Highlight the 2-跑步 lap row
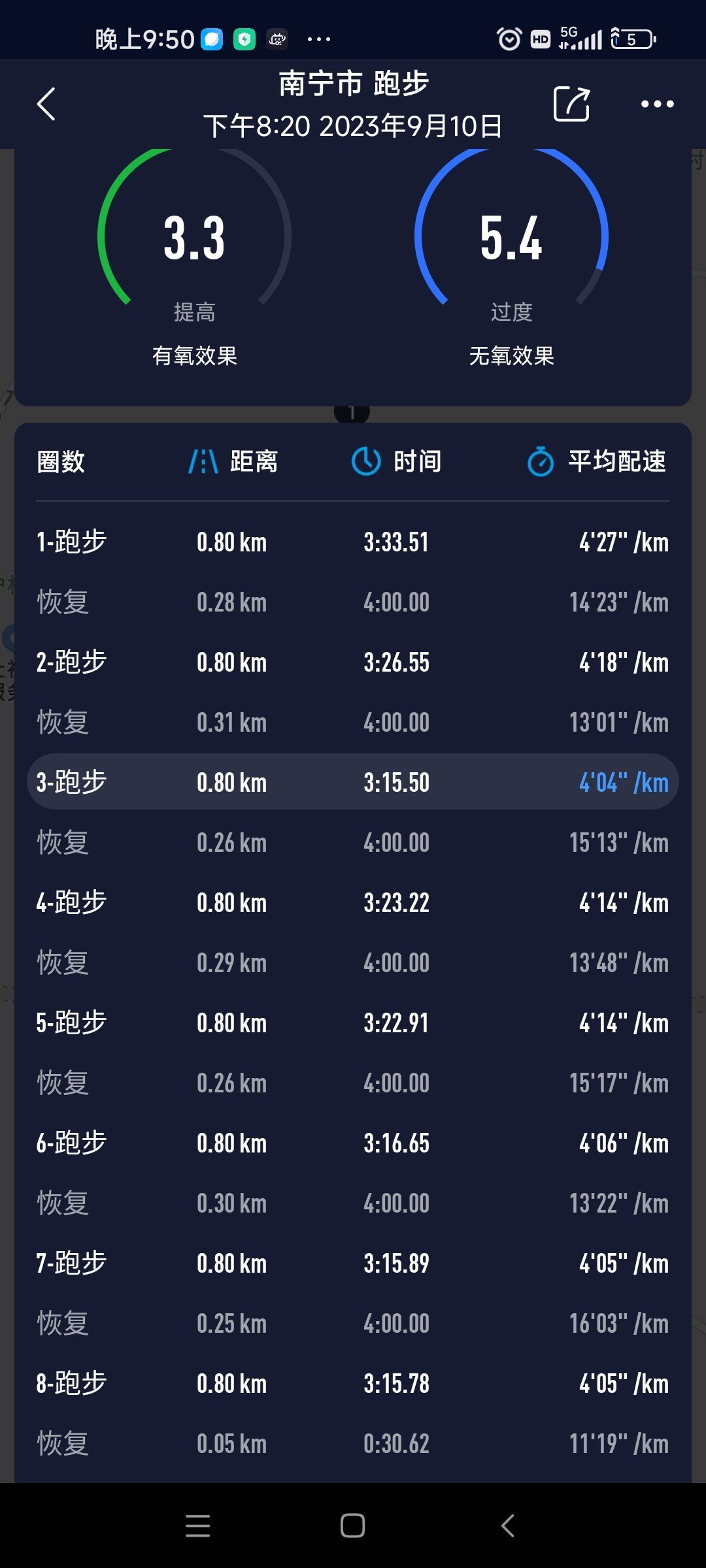 coord(353,662)
